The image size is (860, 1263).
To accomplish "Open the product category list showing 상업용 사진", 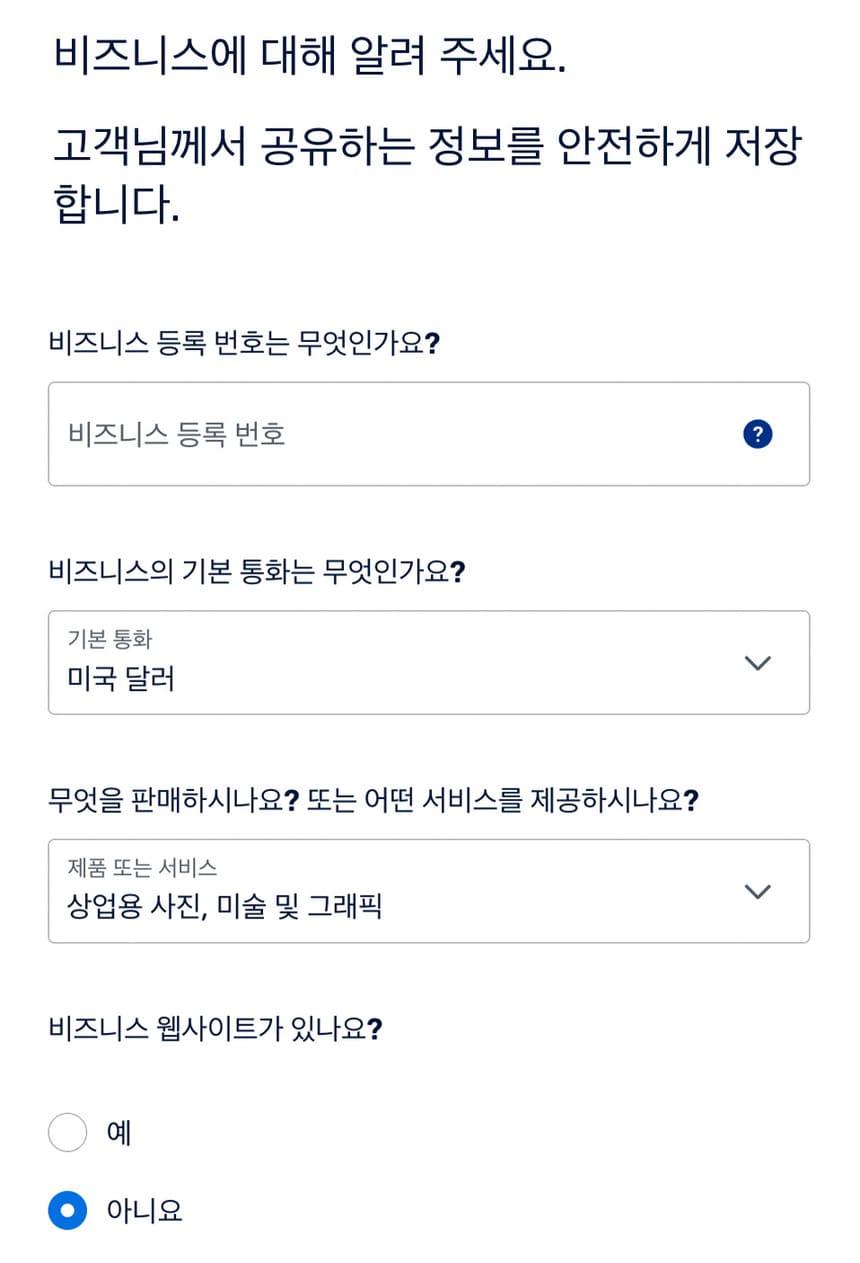I will (430, 890).
